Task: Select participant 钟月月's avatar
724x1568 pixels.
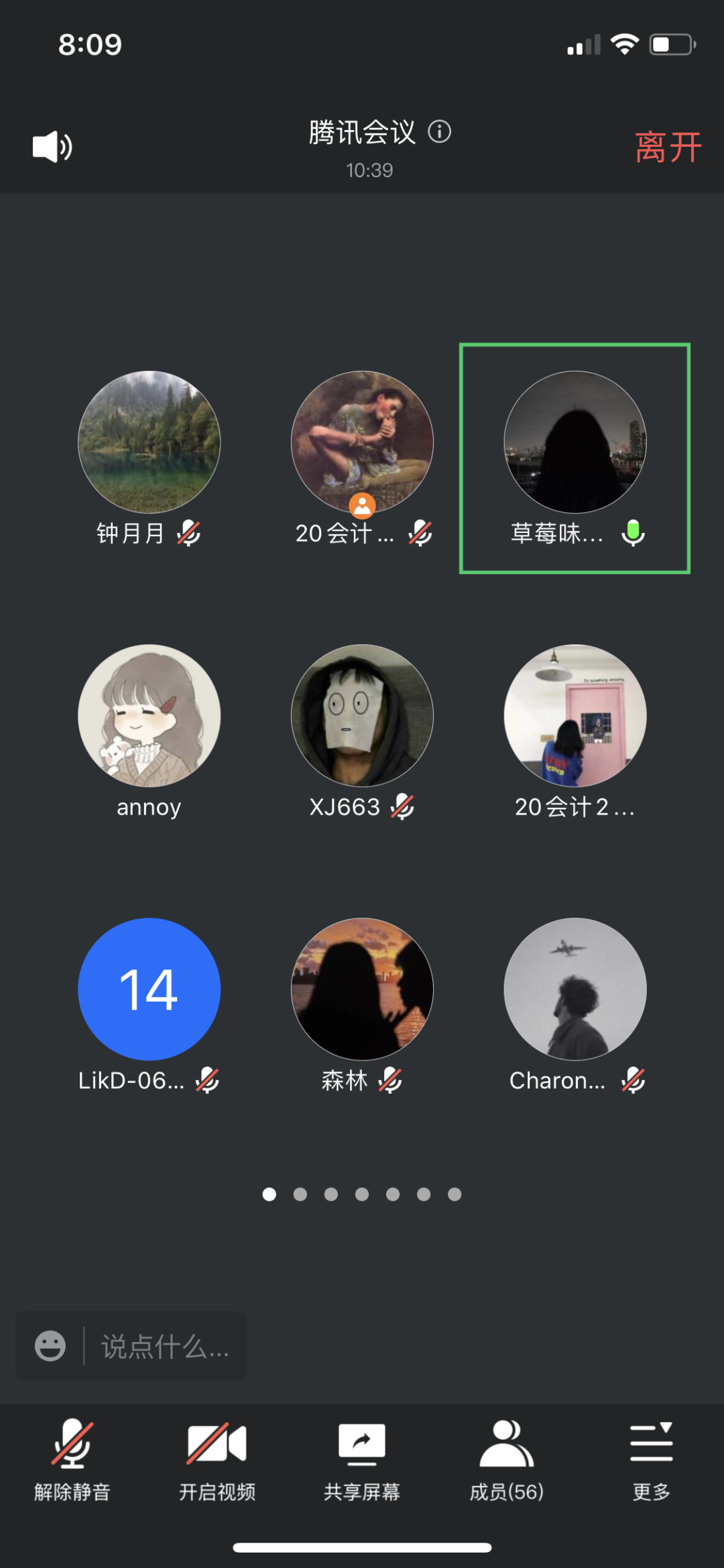Action: coord(149,442)
